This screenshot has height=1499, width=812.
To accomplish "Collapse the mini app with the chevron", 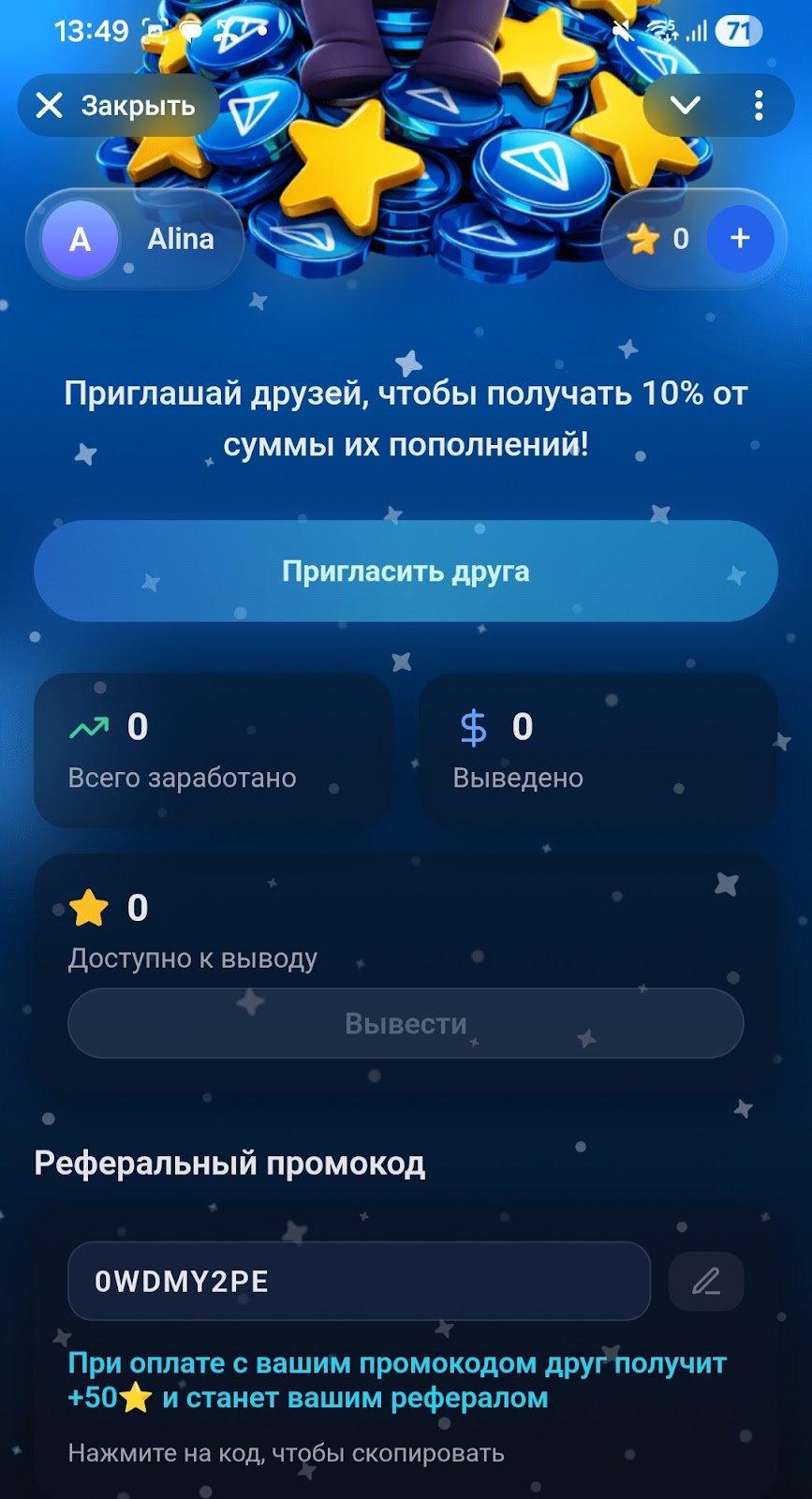I will pos(686,105).
